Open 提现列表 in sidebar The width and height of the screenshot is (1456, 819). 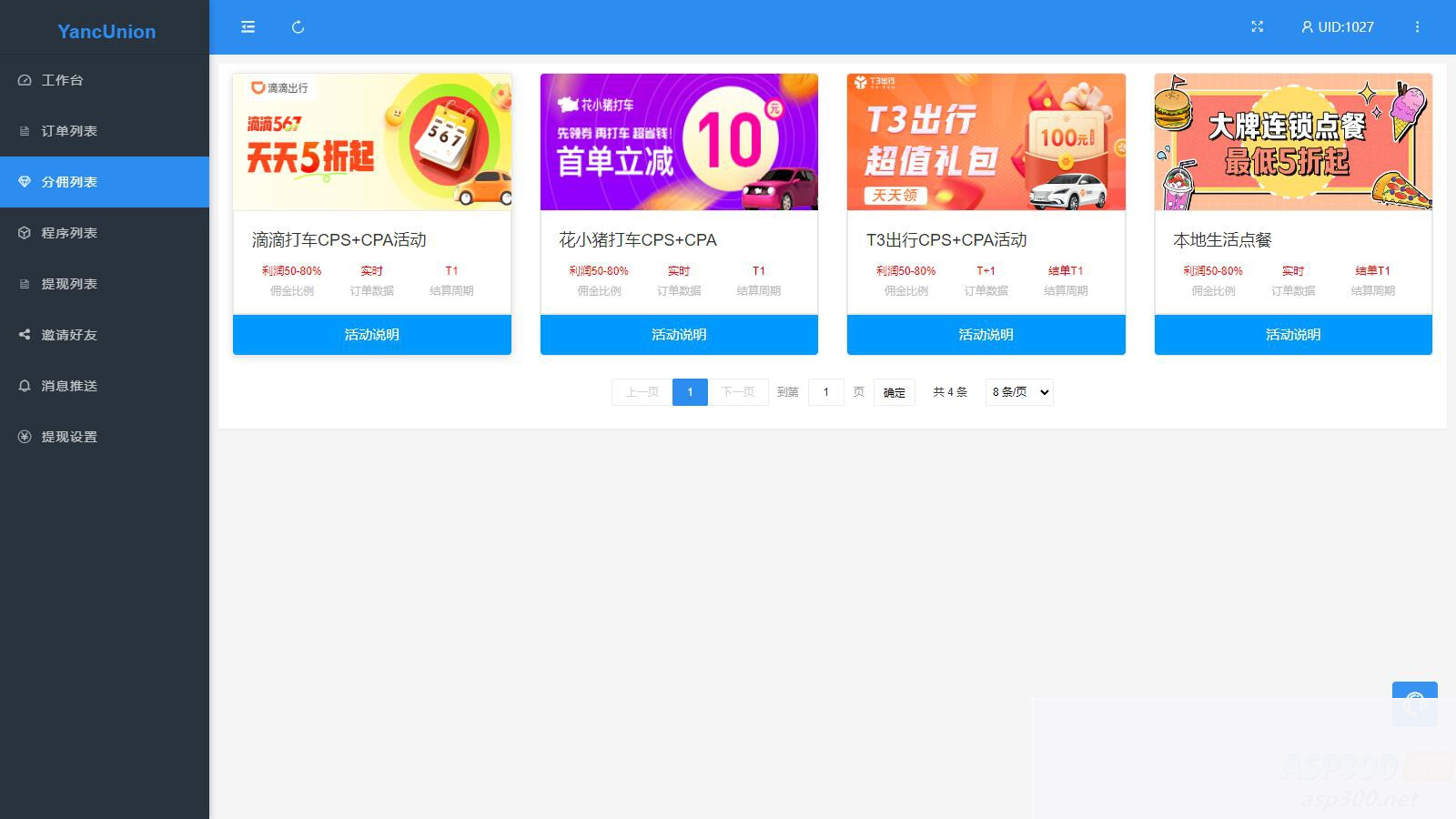click(x=68, y=284)
